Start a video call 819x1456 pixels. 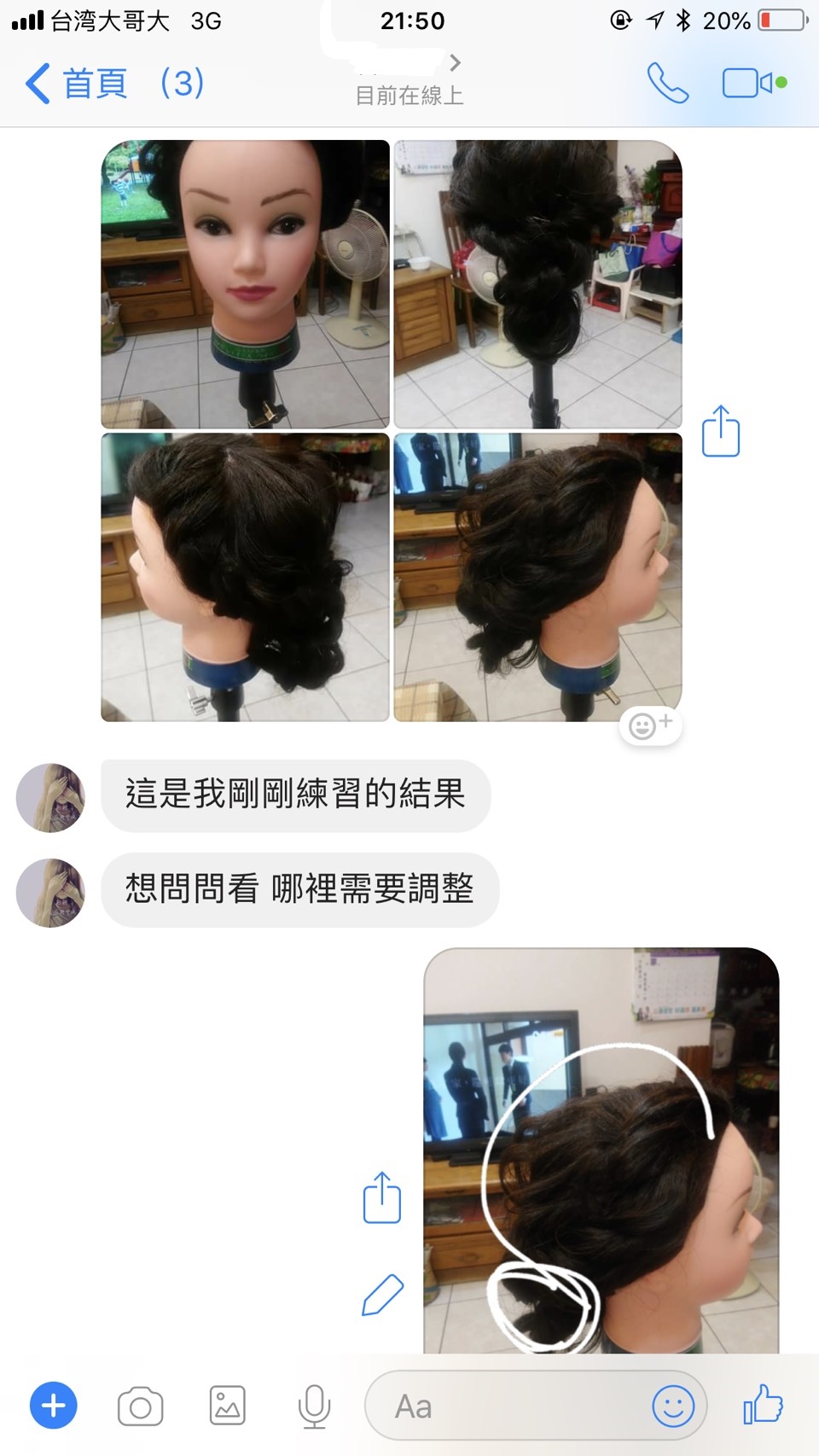tap(752, 84)
